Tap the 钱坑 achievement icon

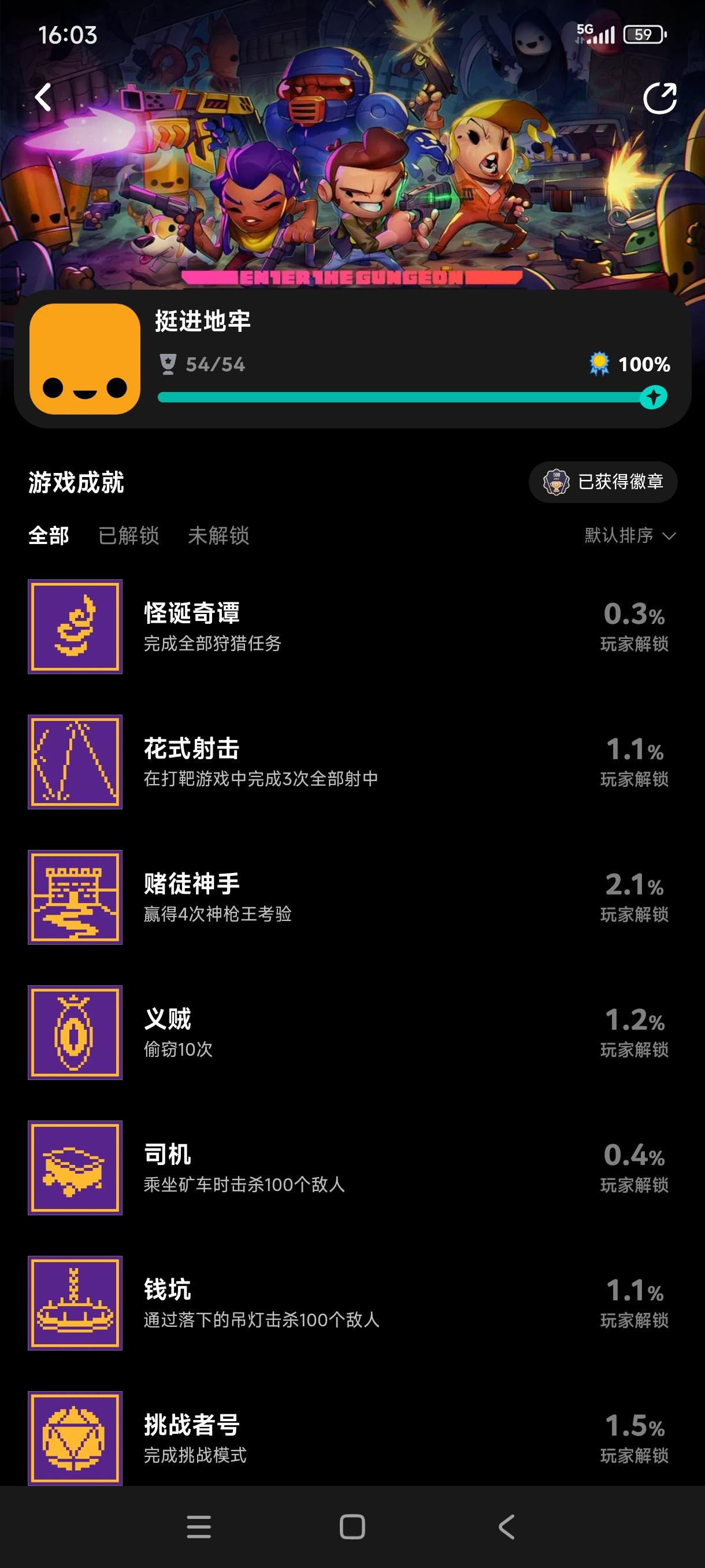coord(75,1303)
